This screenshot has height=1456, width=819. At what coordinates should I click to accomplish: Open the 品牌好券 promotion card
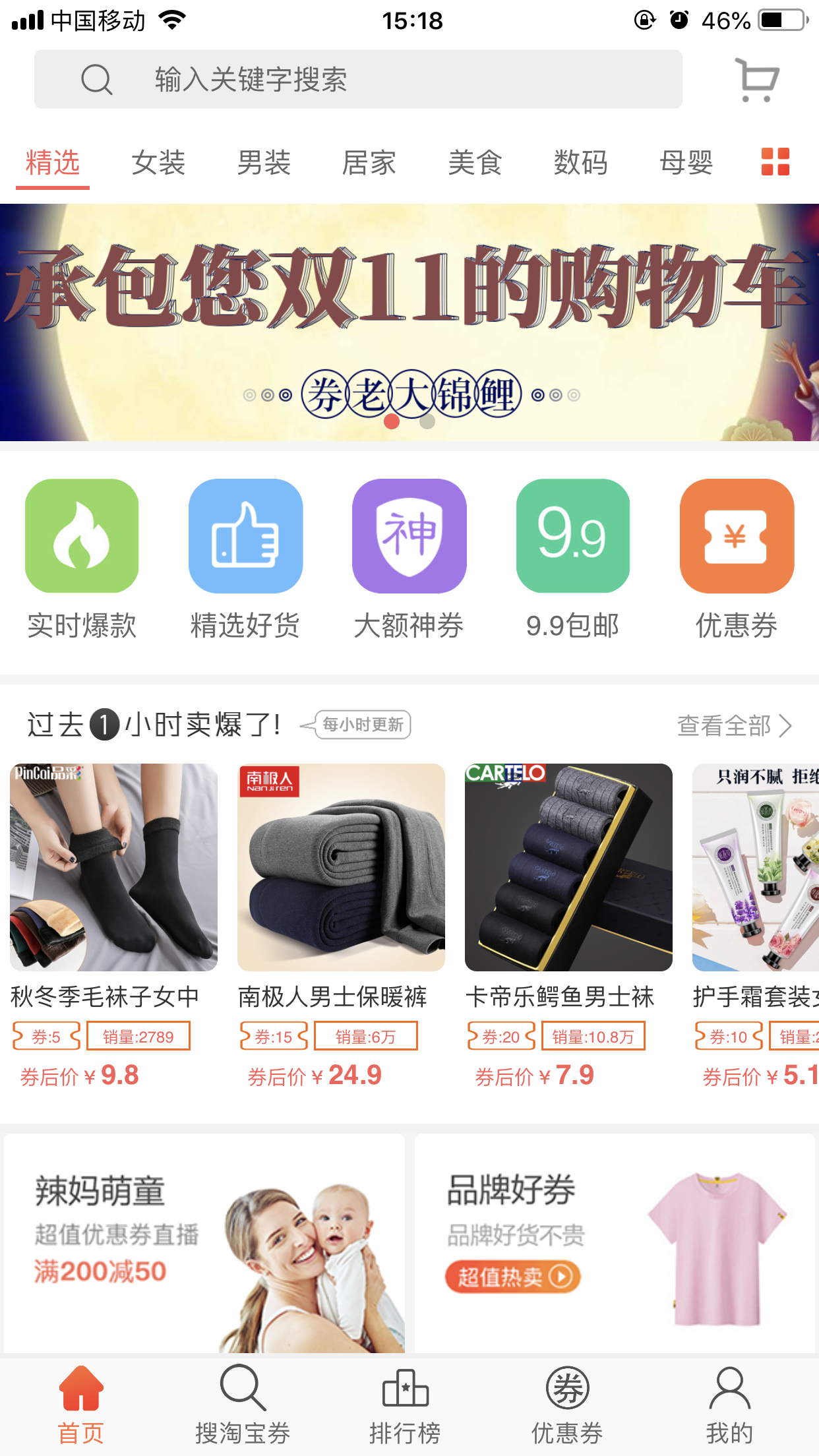click(615, 1243)
